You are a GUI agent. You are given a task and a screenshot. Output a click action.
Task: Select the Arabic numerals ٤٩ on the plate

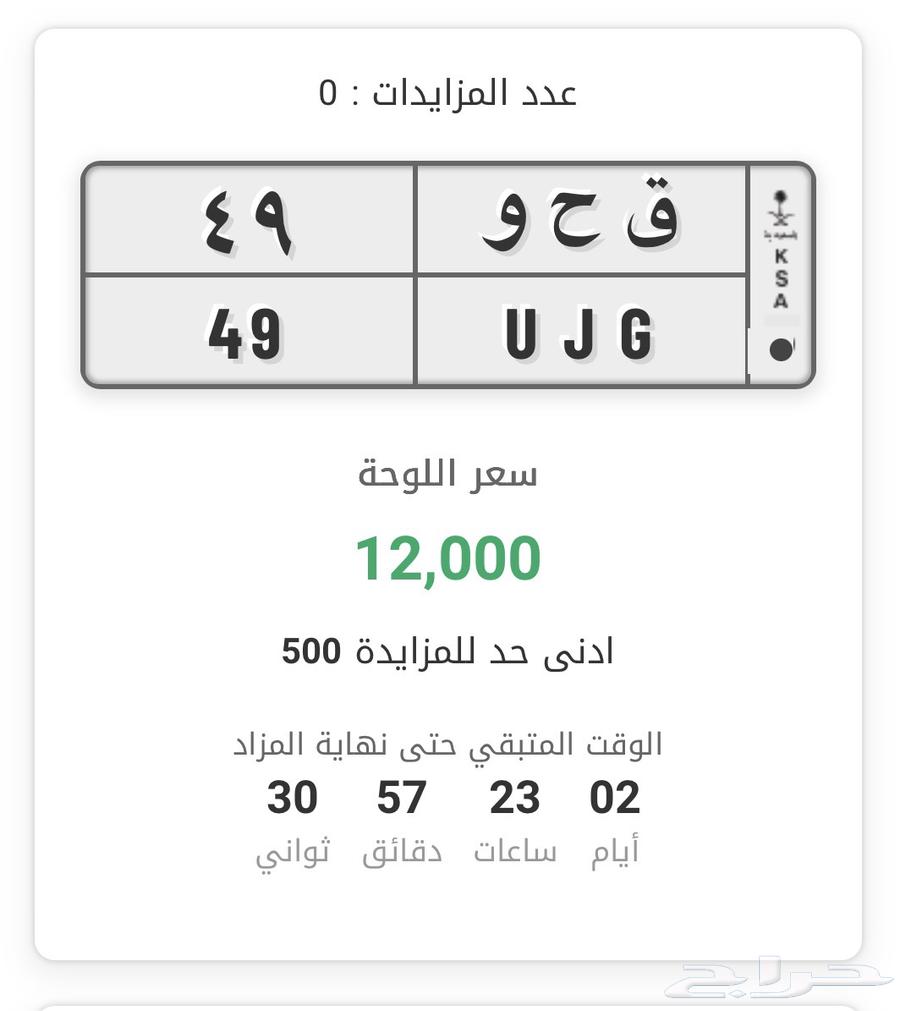coord(249,218)
